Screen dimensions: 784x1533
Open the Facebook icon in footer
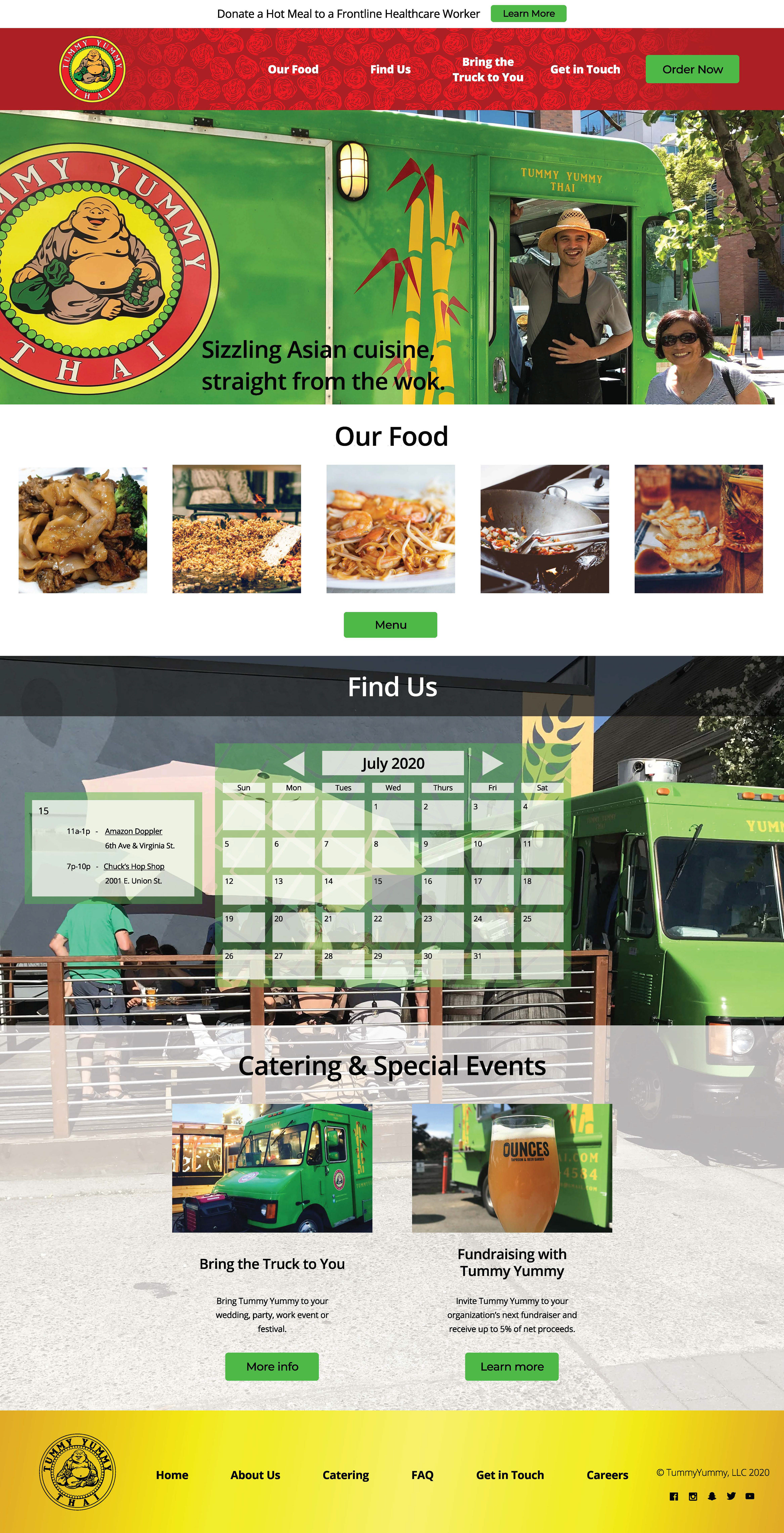coord(674,1496)
